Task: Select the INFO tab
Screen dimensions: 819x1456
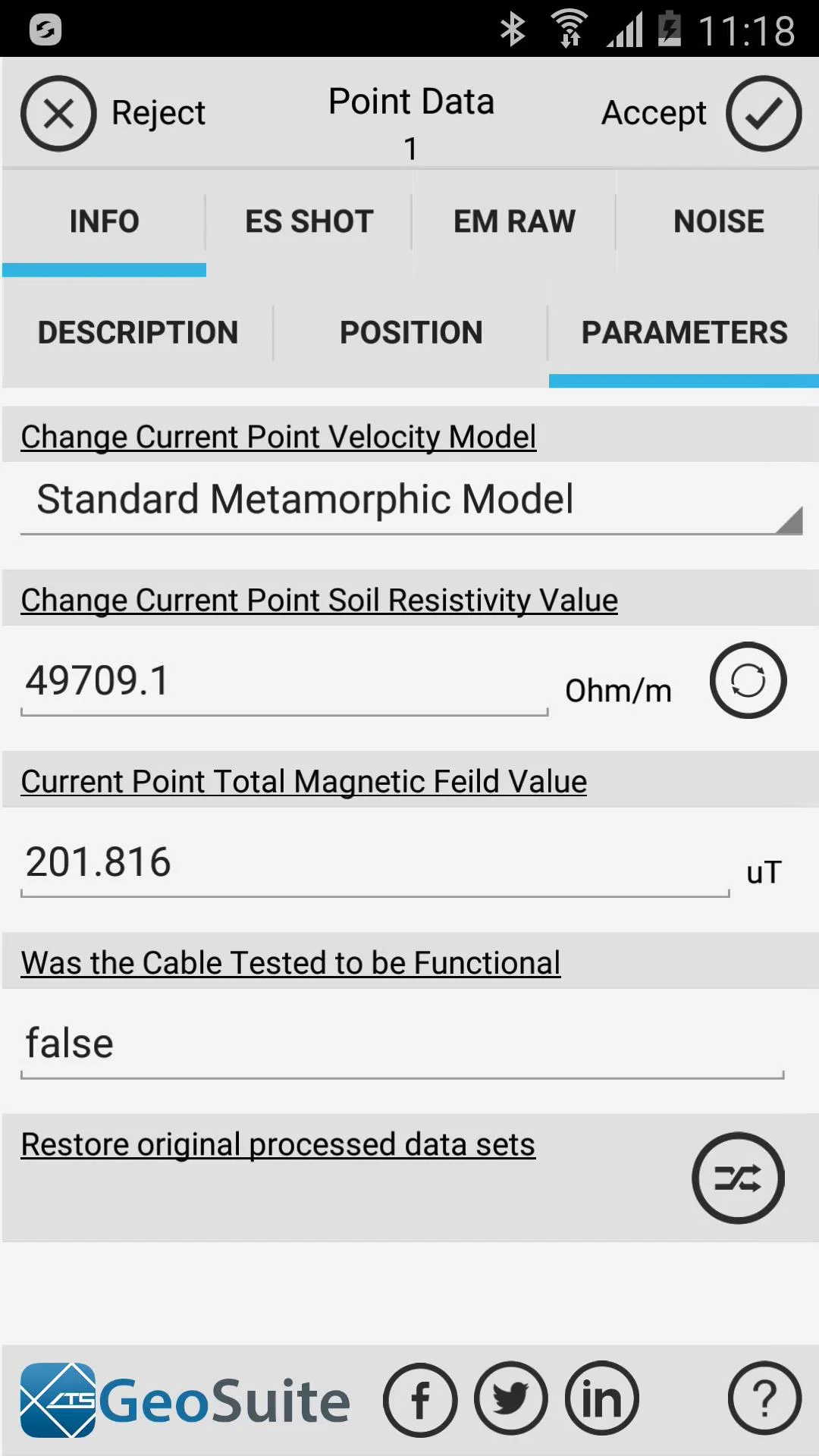Action: [104, 221]
